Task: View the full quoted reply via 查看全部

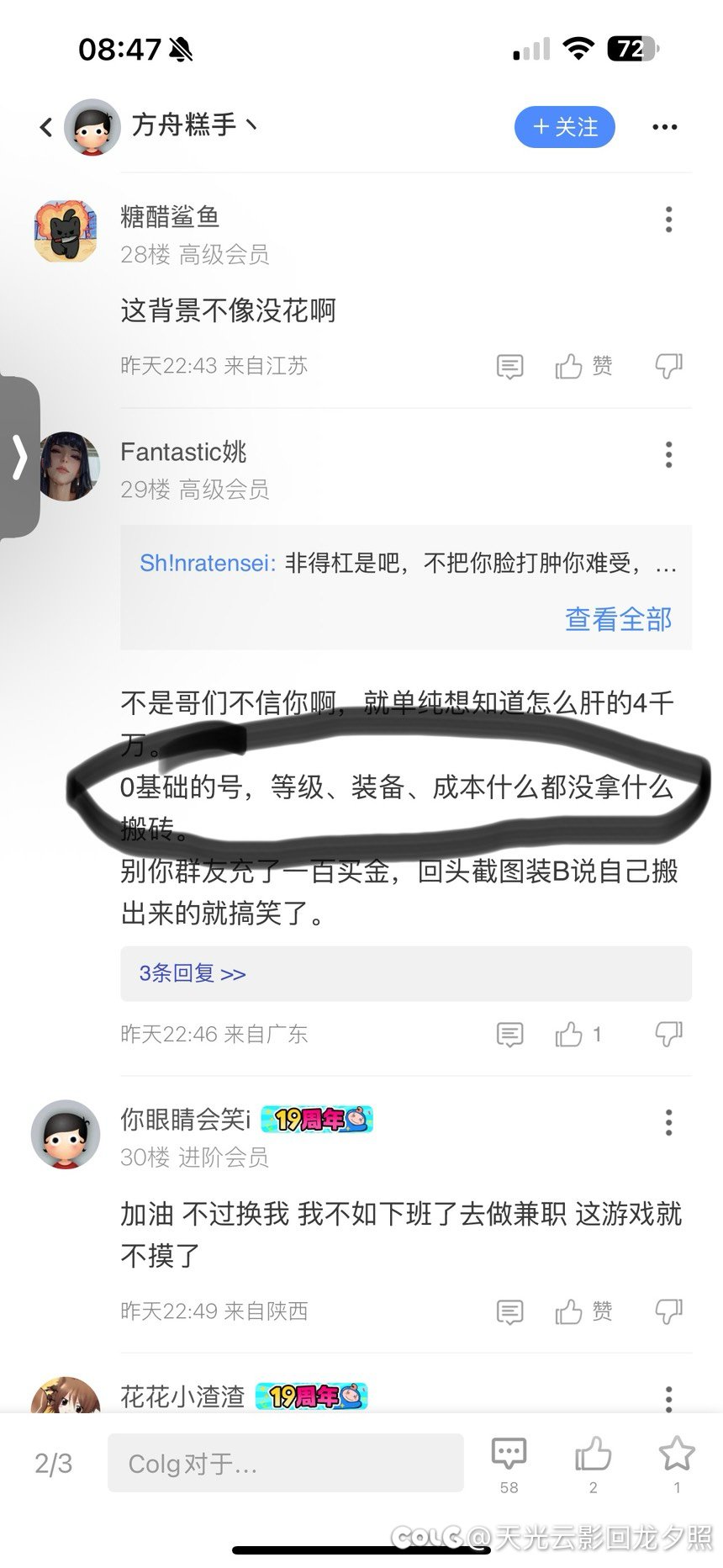Action: coord(618,619)
